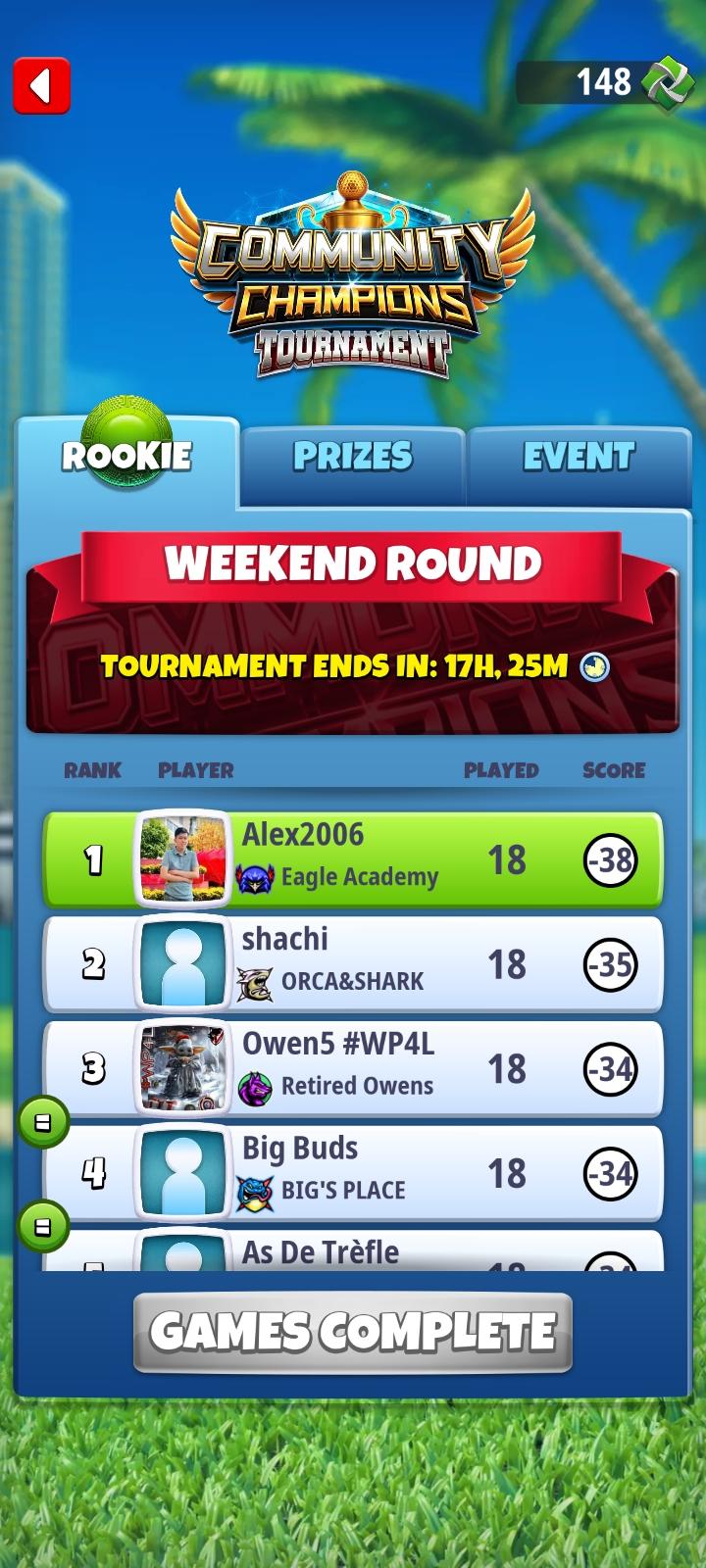Screen dimensions: 706x1568
Task: Open Big Buds leaderboard row
Action: (x=353, y=1173)
